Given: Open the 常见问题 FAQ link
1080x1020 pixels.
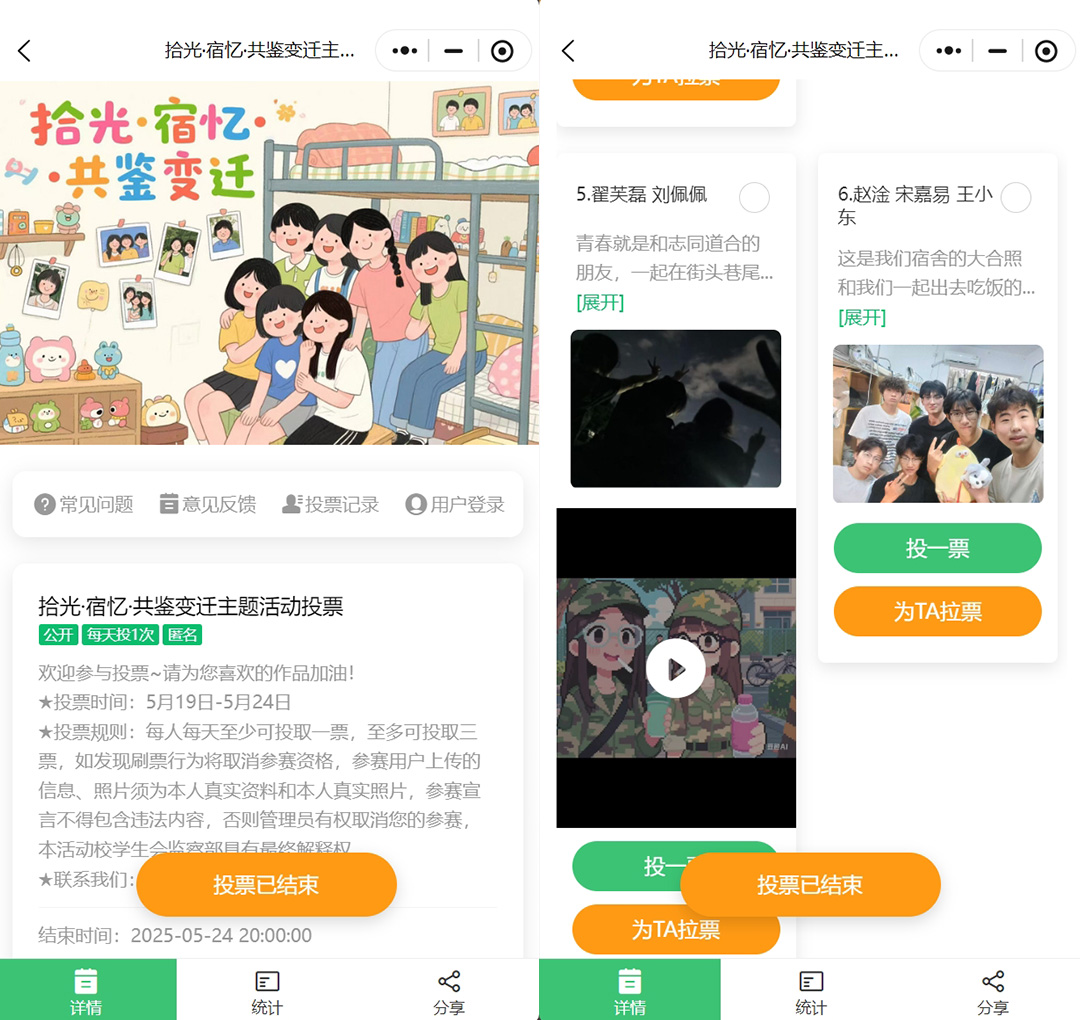Looking at the screenshot, I should 84,505.
